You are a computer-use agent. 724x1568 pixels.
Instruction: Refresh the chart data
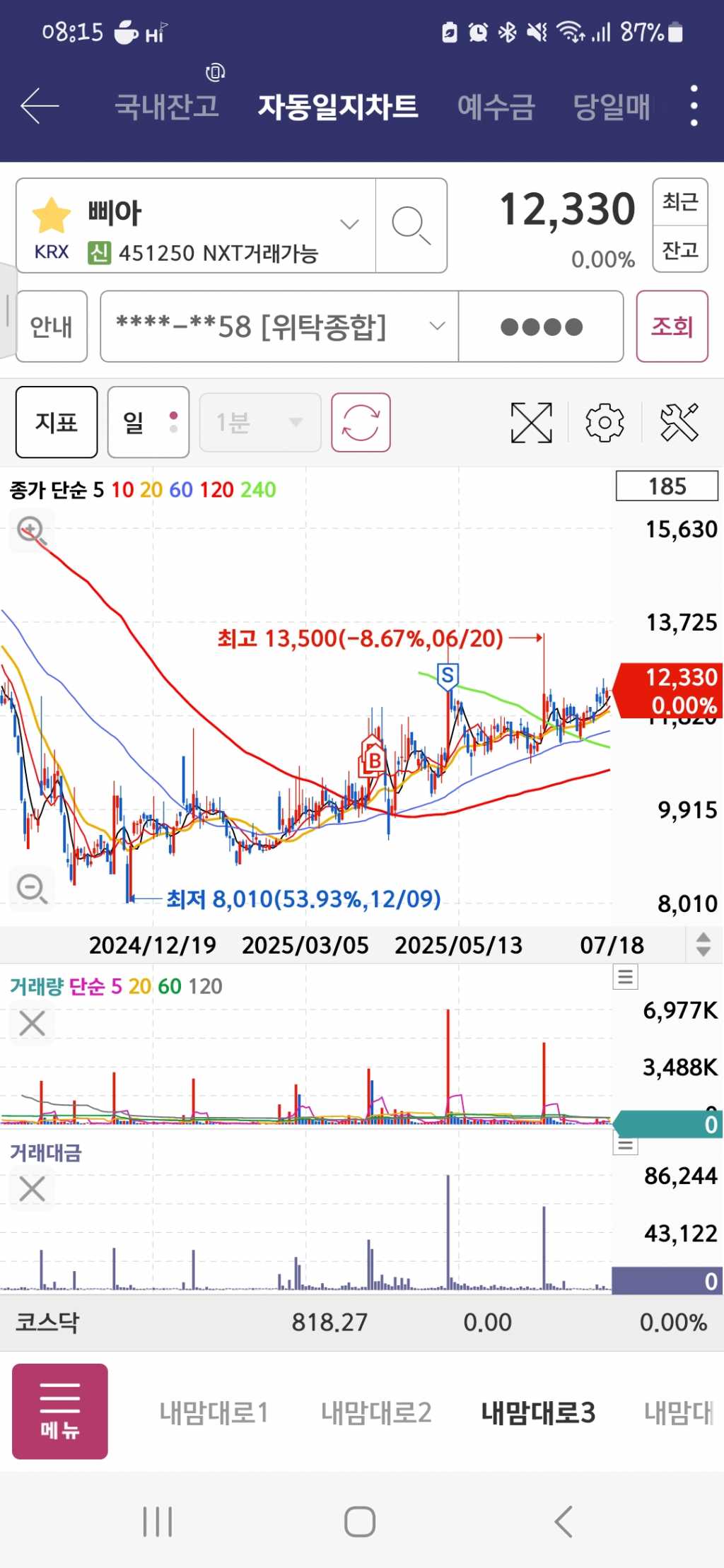point(361,423)
